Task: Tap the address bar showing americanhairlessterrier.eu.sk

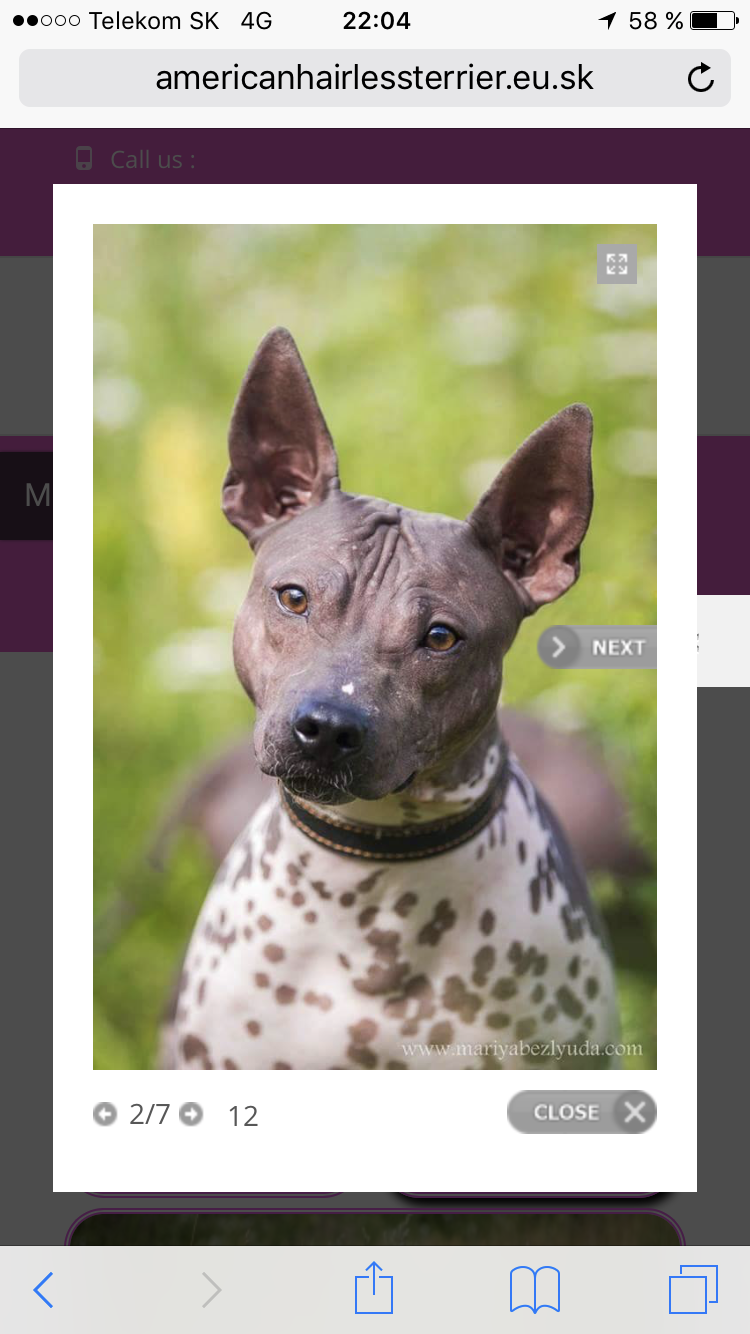Action: point(374,78)
